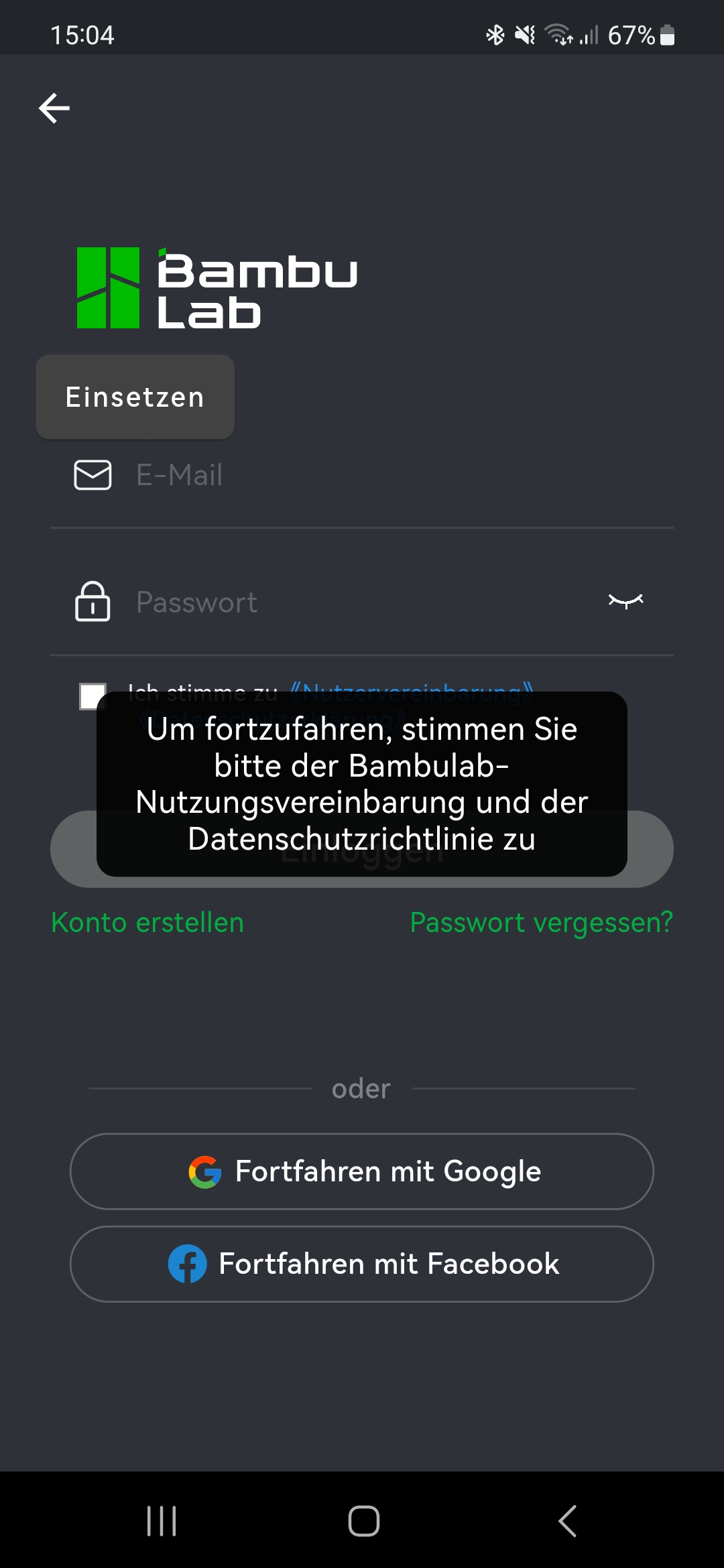Click the email envelope icon
Image resolution: width=724 pixels, height=1568 pixels.
(x=92, y=474)
